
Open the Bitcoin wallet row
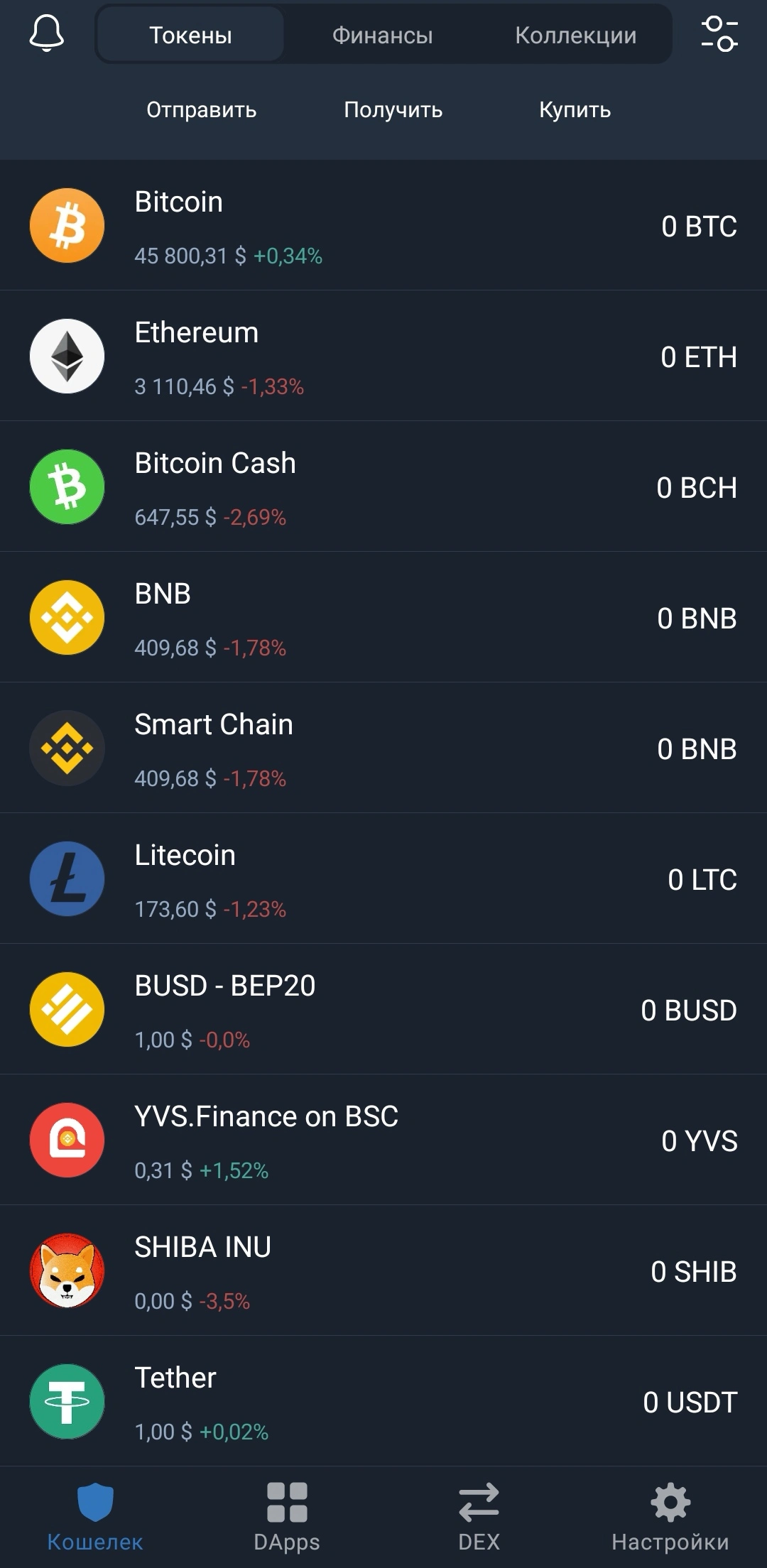(x=383, y=225)
